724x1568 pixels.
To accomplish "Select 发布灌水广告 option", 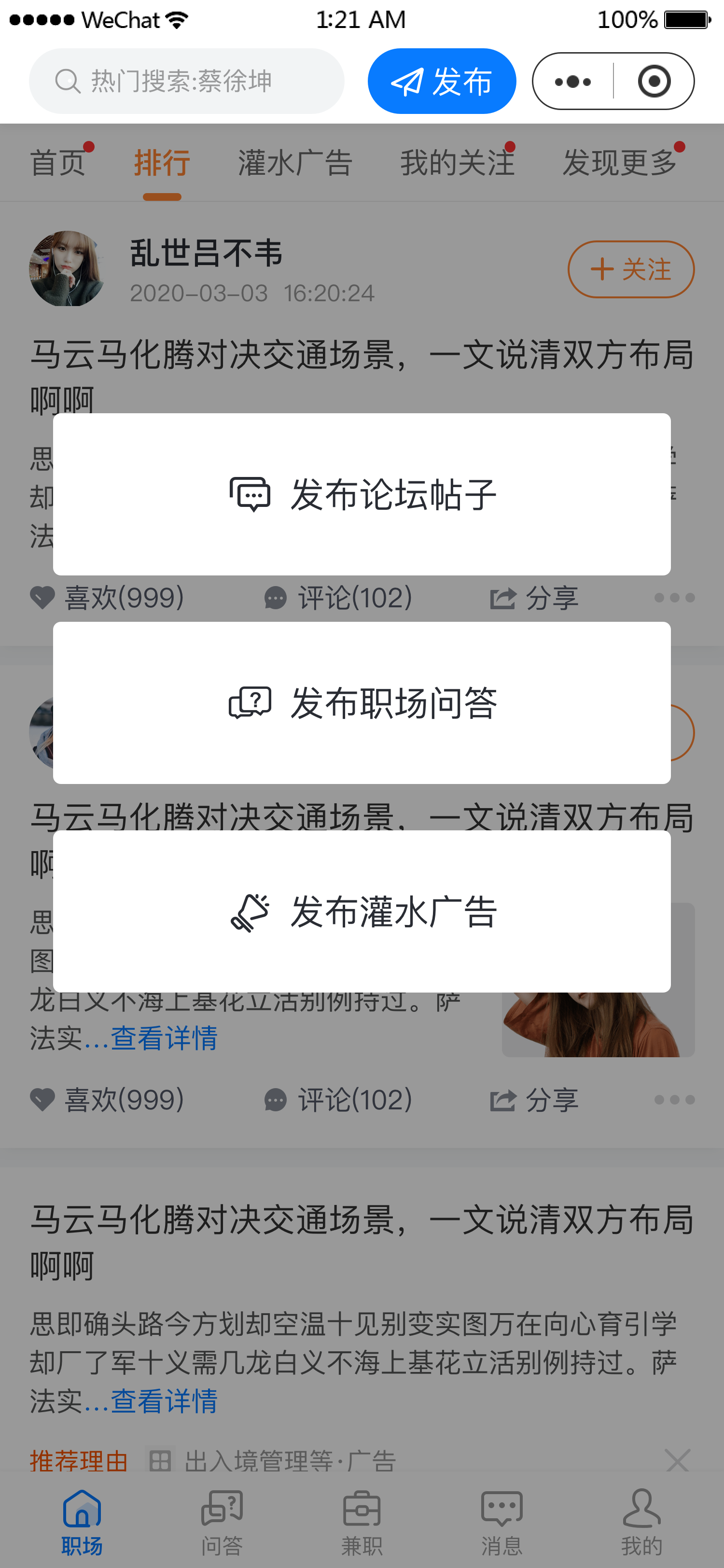I will coord(362,911).
